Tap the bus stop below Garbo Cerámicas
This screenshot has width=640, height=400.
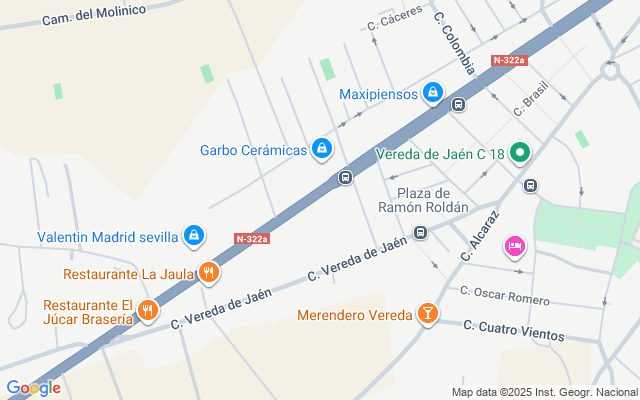tap(345, 178)
